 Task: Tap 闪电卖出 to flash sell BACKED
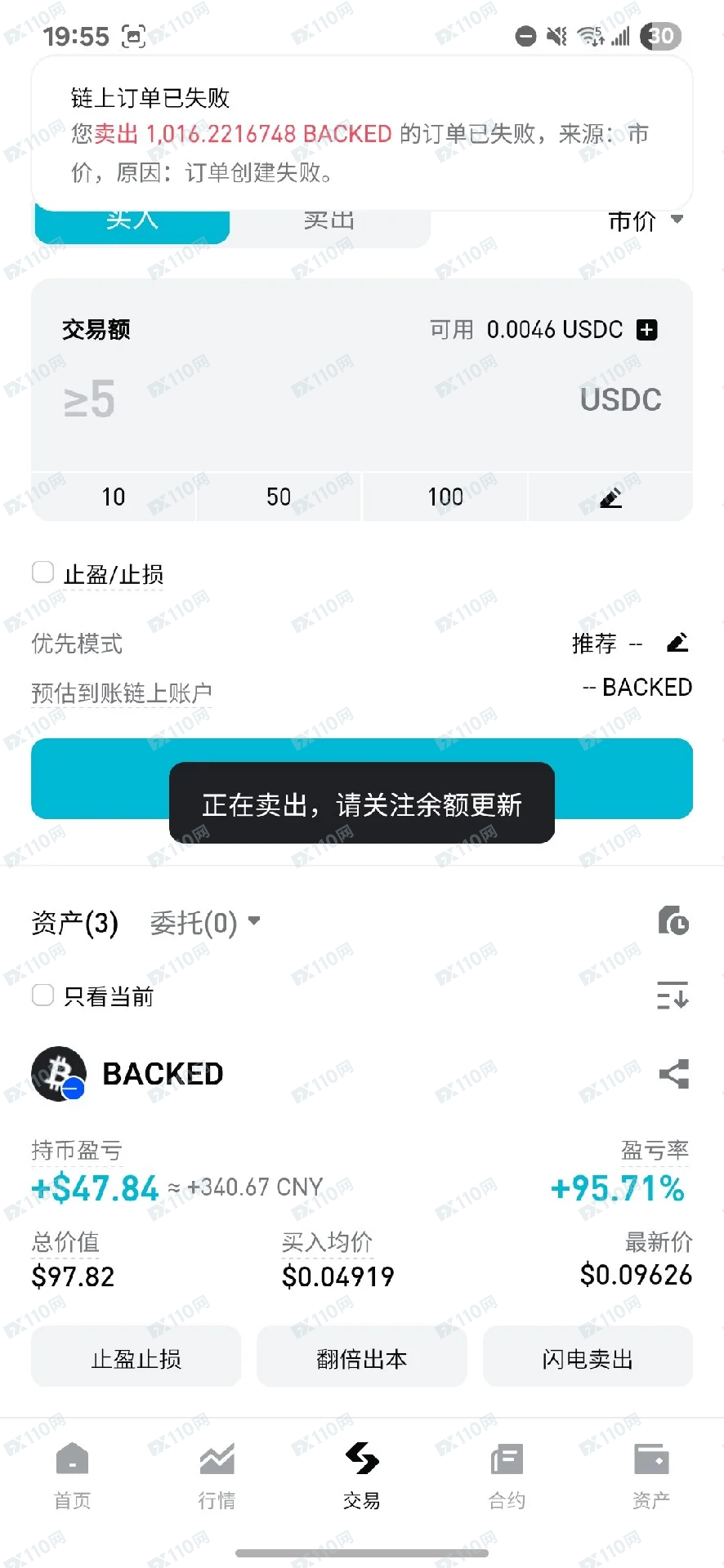(x=588, y=1359)
